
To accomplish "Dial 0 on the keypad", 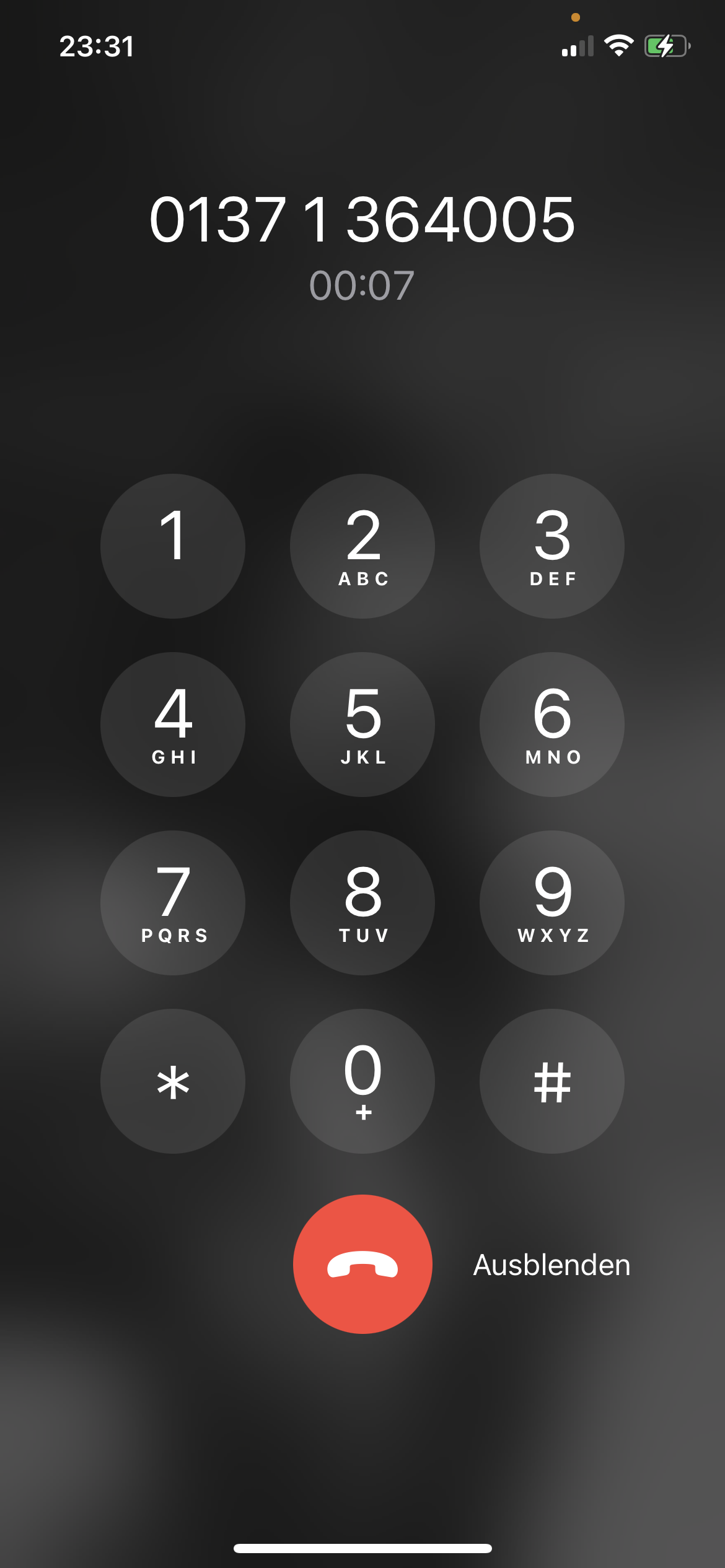I will click(362, 1081).
